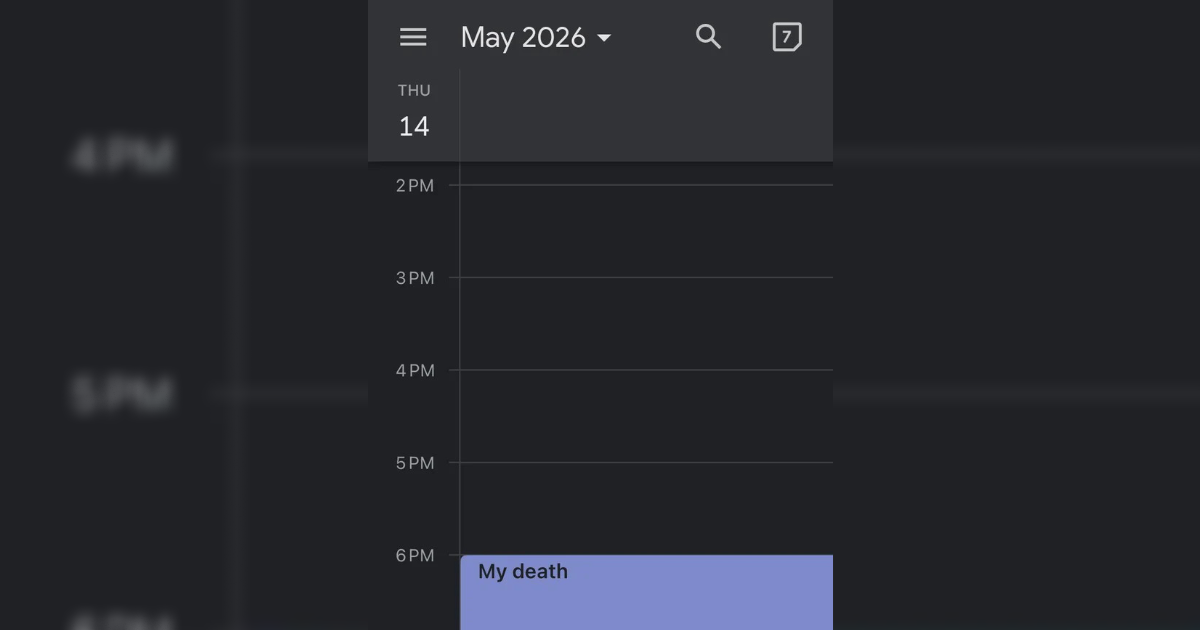Viewport: 1200px width, 630px height.
Task: Expand the May 2026 month picker
Action: 535,38
